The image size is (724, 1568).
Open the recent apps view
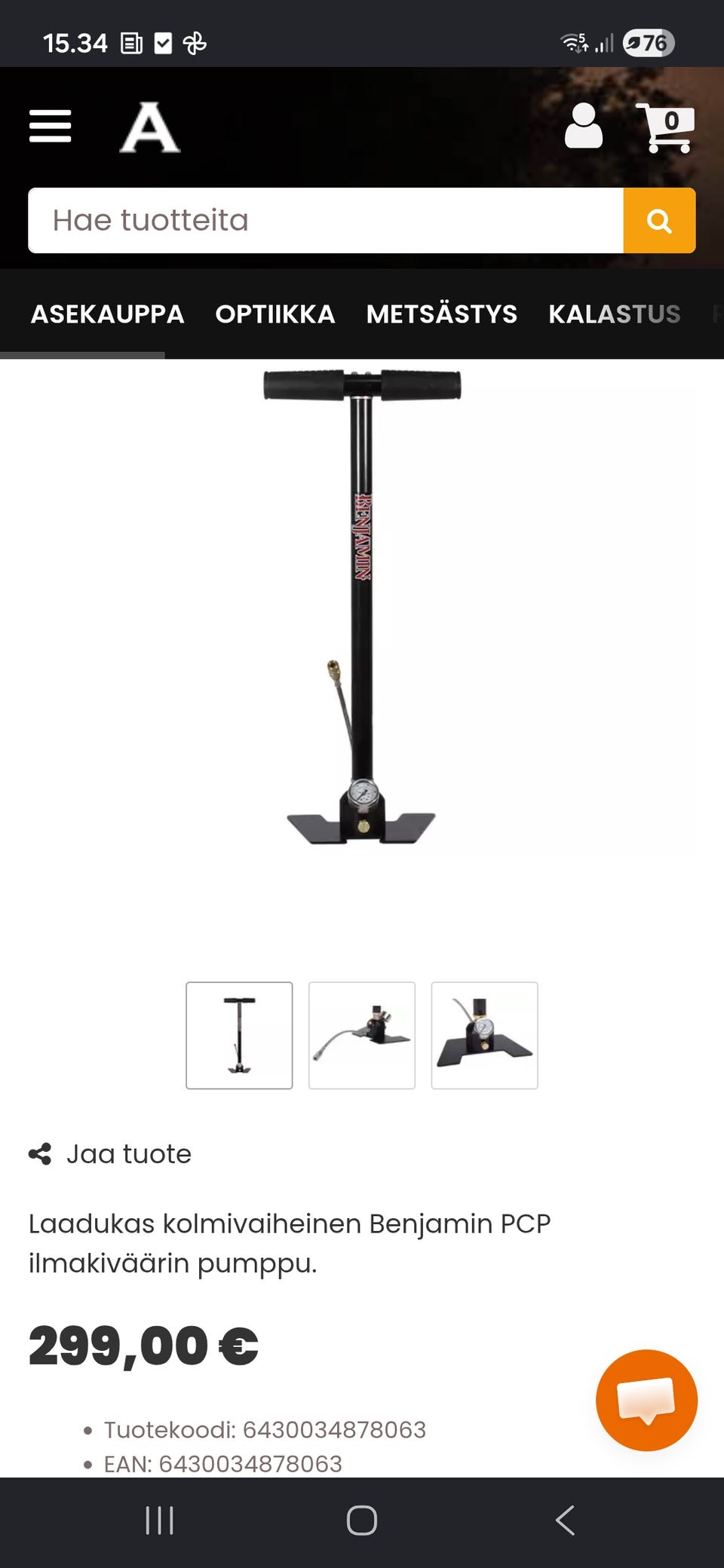159,1521
